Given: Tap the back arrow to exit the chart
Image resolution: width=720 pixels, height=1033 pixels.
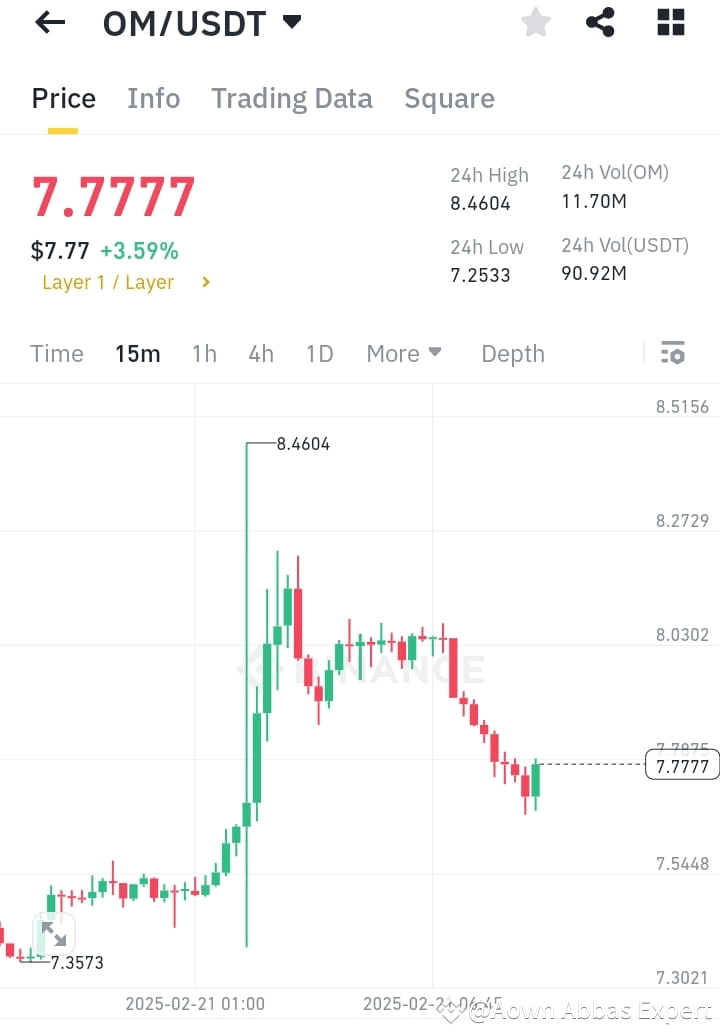Looking at the screenshot, I should (48, 22).
